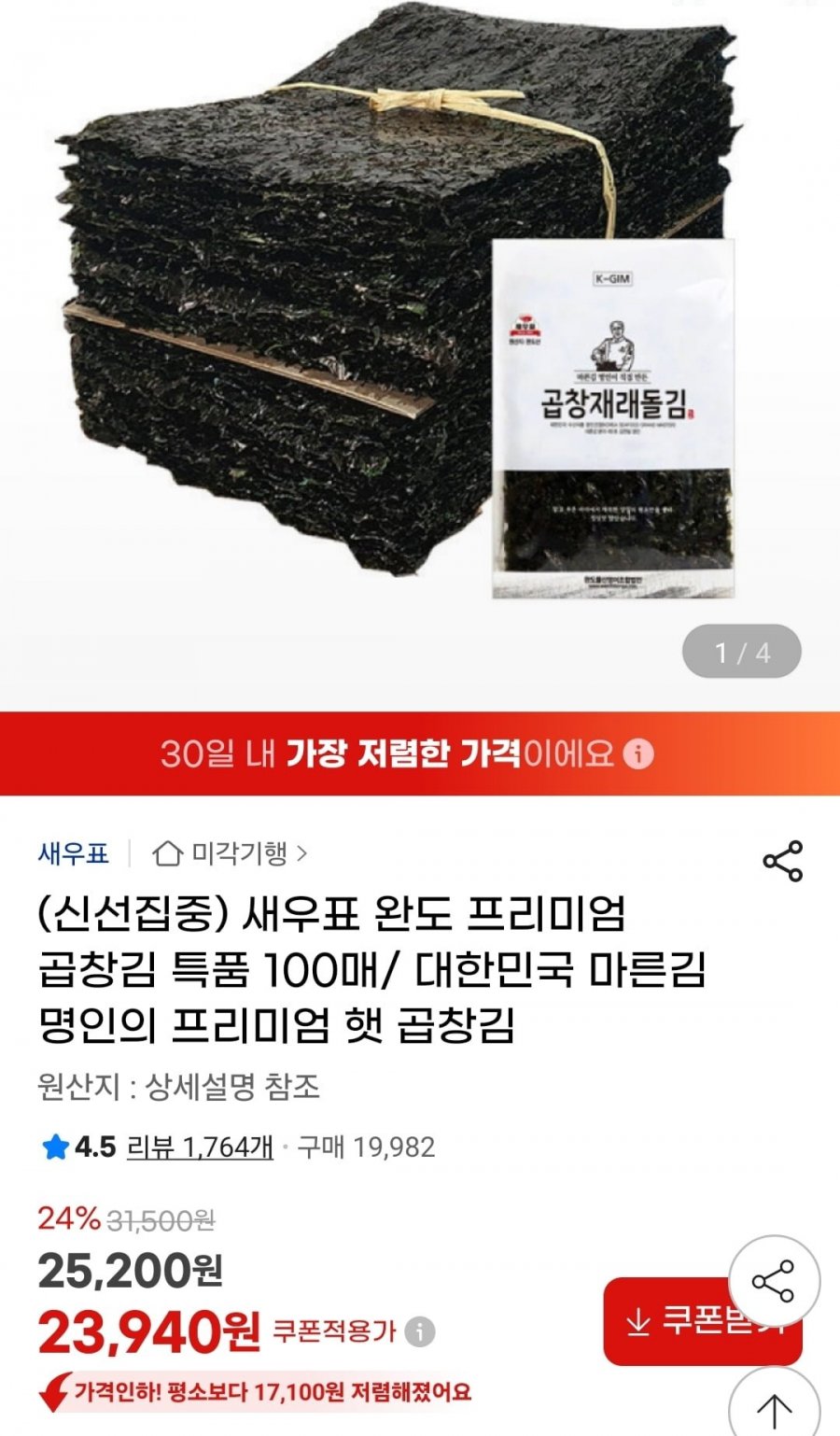This screenshot has height=1436, width=840.
Task: Tap the floating round share button
Action: pyautogui.click(x=774, y=1281)
